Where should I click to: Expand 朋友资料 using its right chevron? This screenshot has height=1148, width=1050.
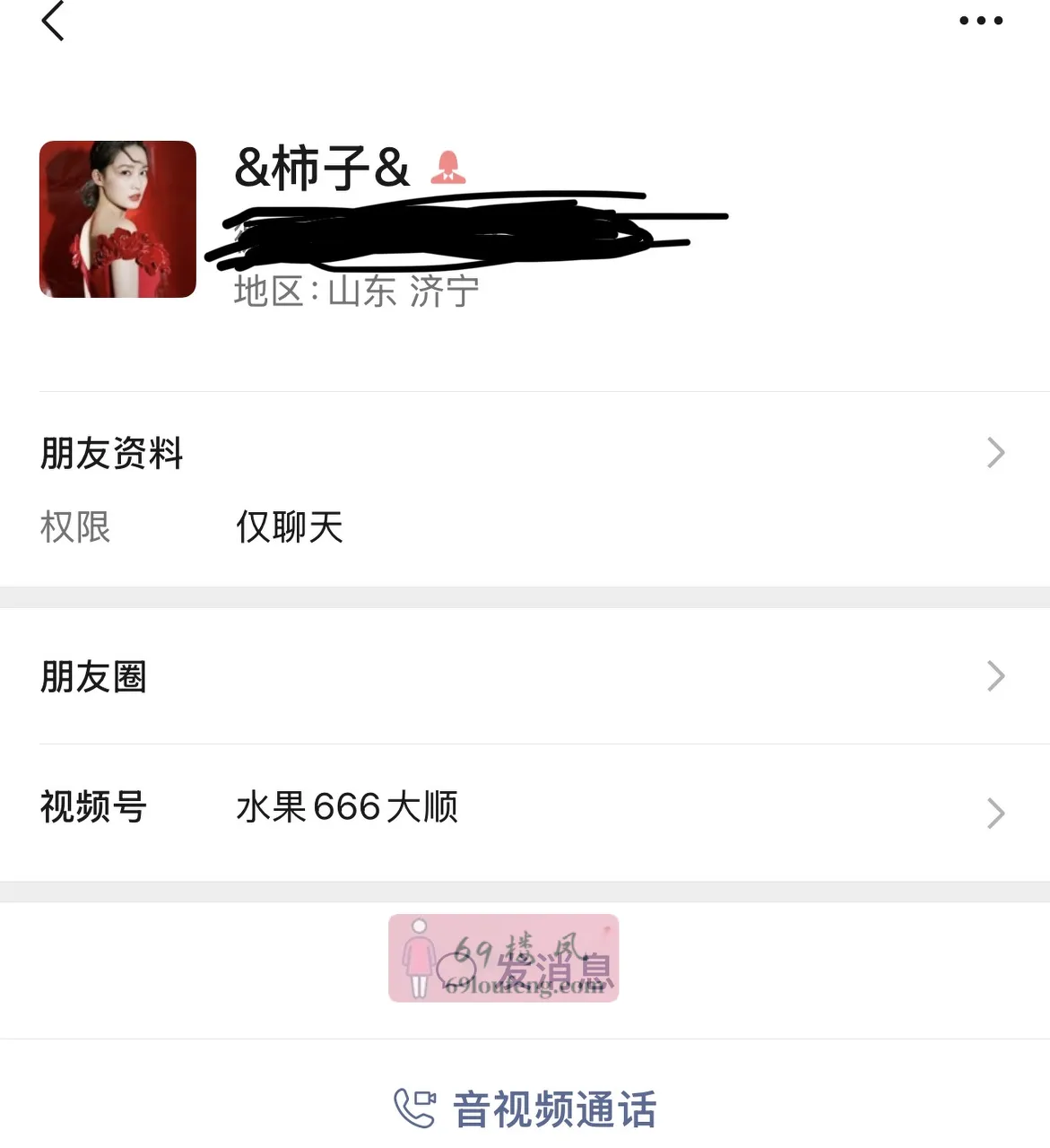point(994,454)
